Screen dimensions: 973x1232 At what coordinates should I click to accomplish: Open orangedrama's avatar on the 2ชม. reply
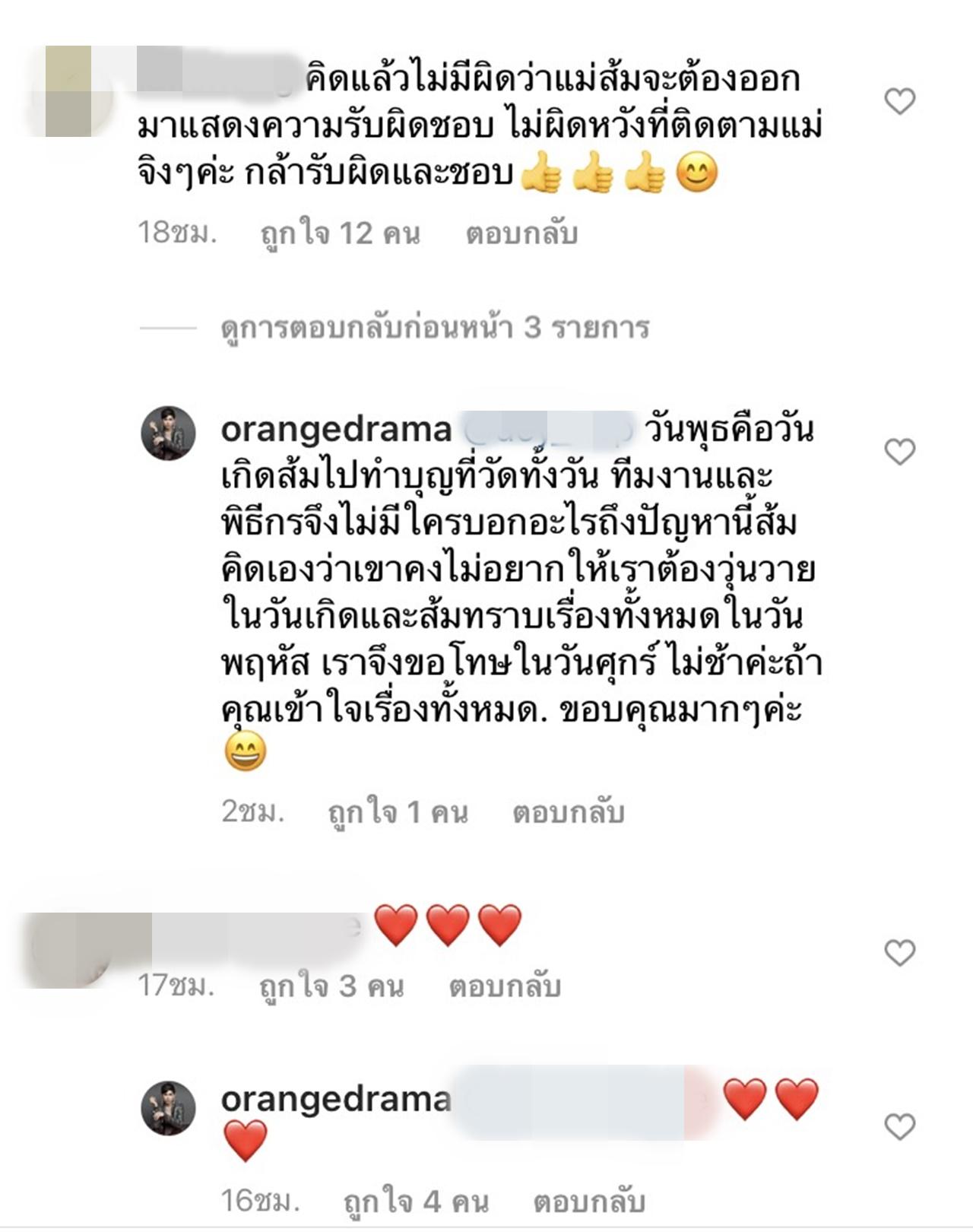(169, 433)
